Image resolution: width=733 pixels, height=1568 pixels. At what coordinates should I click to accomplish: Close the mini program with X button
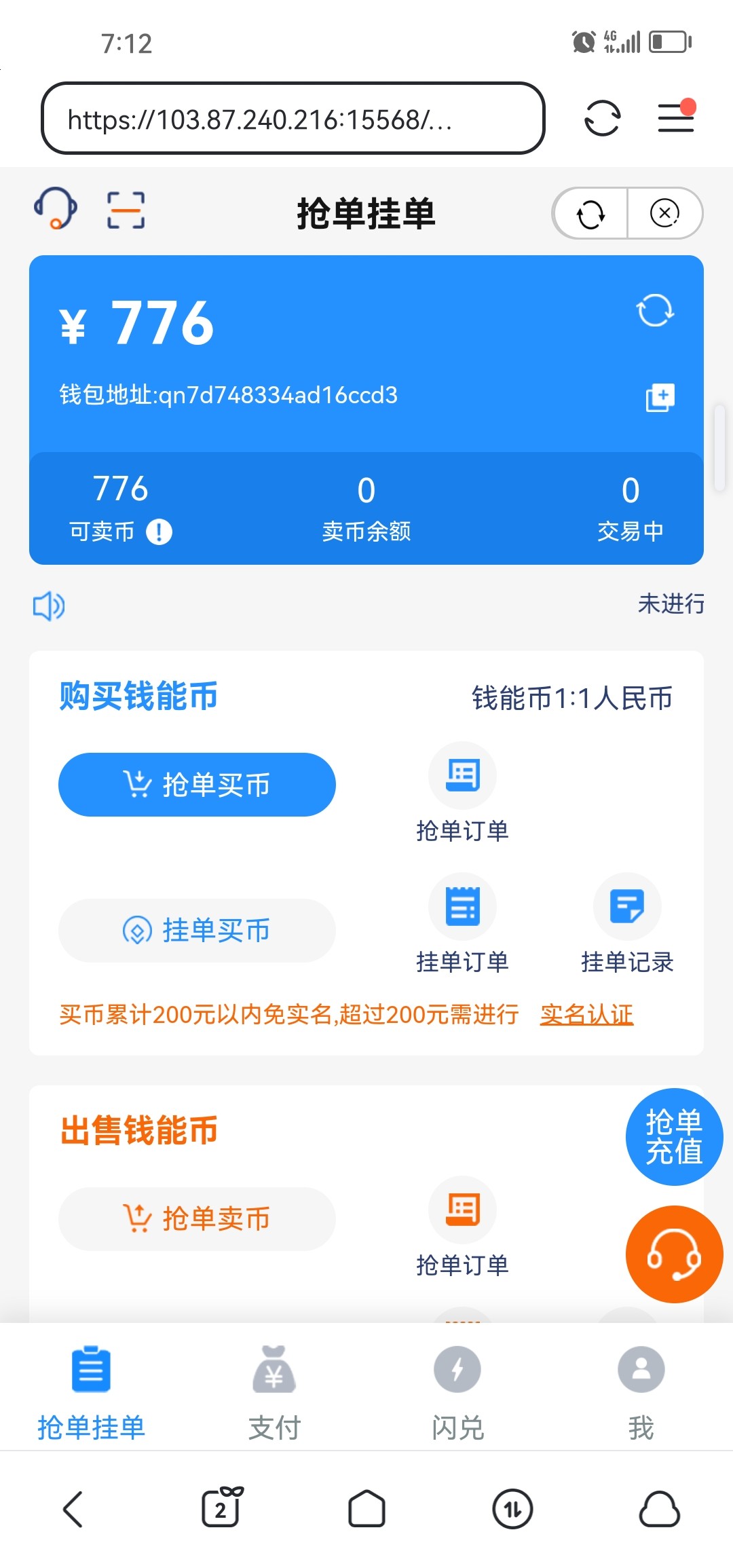pyautogui.click(x=665, y=213)
